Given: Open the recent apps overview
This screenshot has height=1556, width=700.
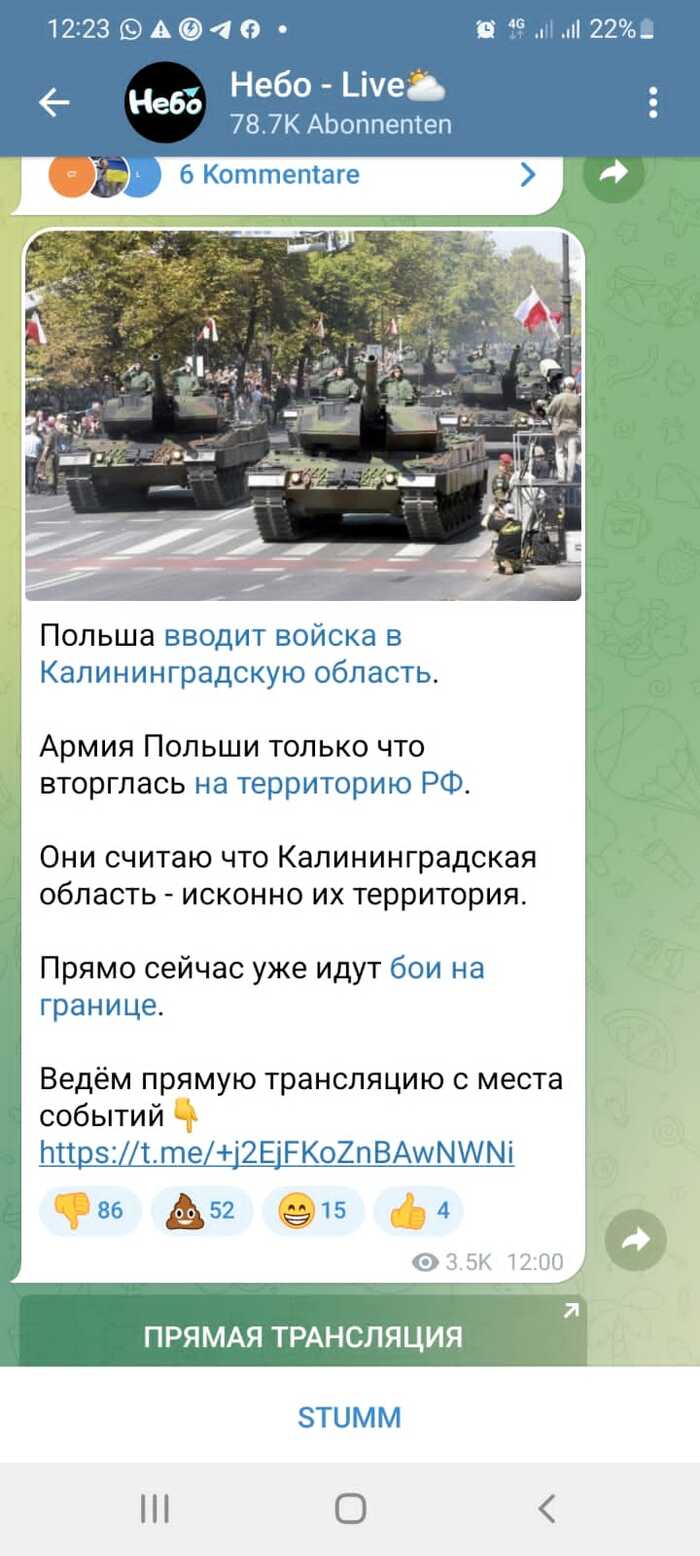Looking at the screenshot, I should click(154, 1508).
